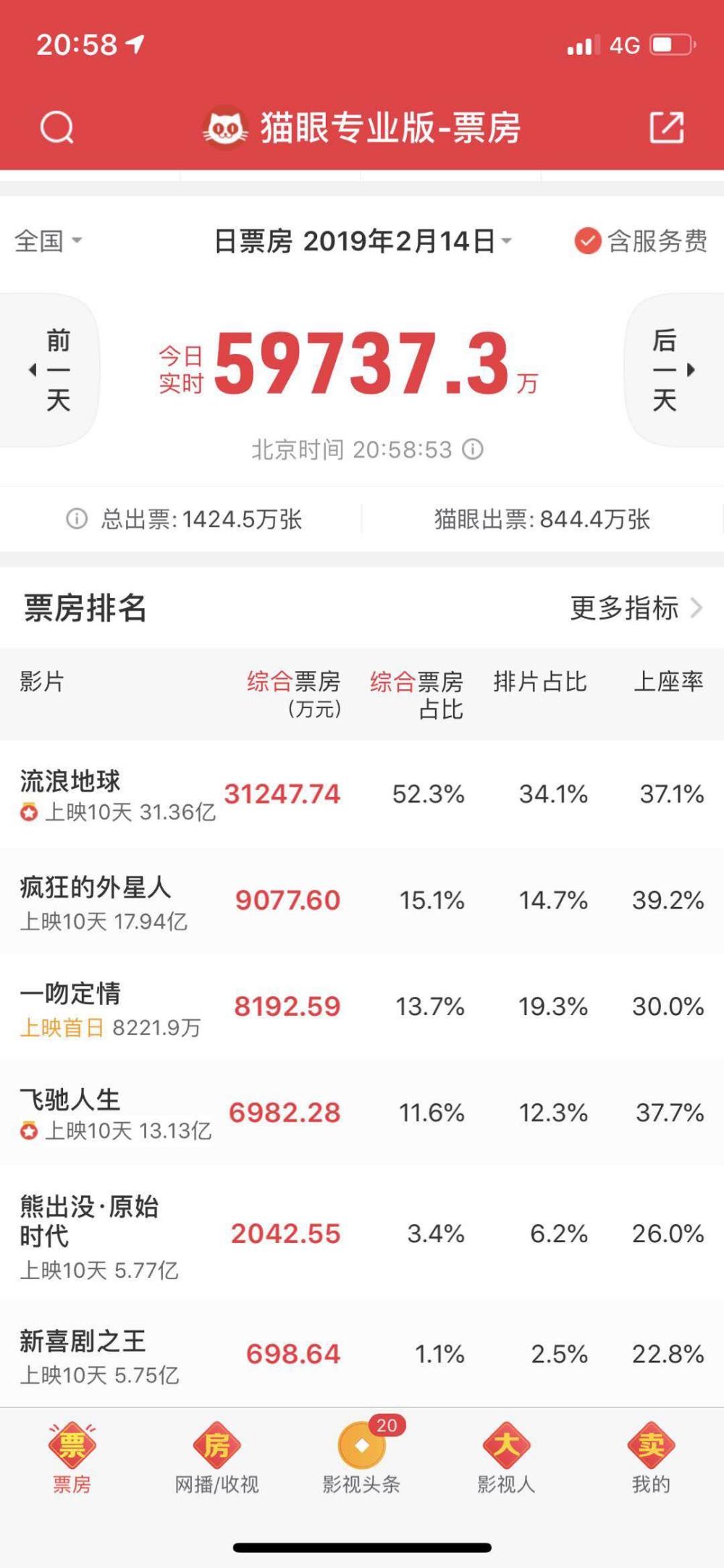
Task: Open the date picker for 2019年2月14日
Action: [x=363, y=241]
